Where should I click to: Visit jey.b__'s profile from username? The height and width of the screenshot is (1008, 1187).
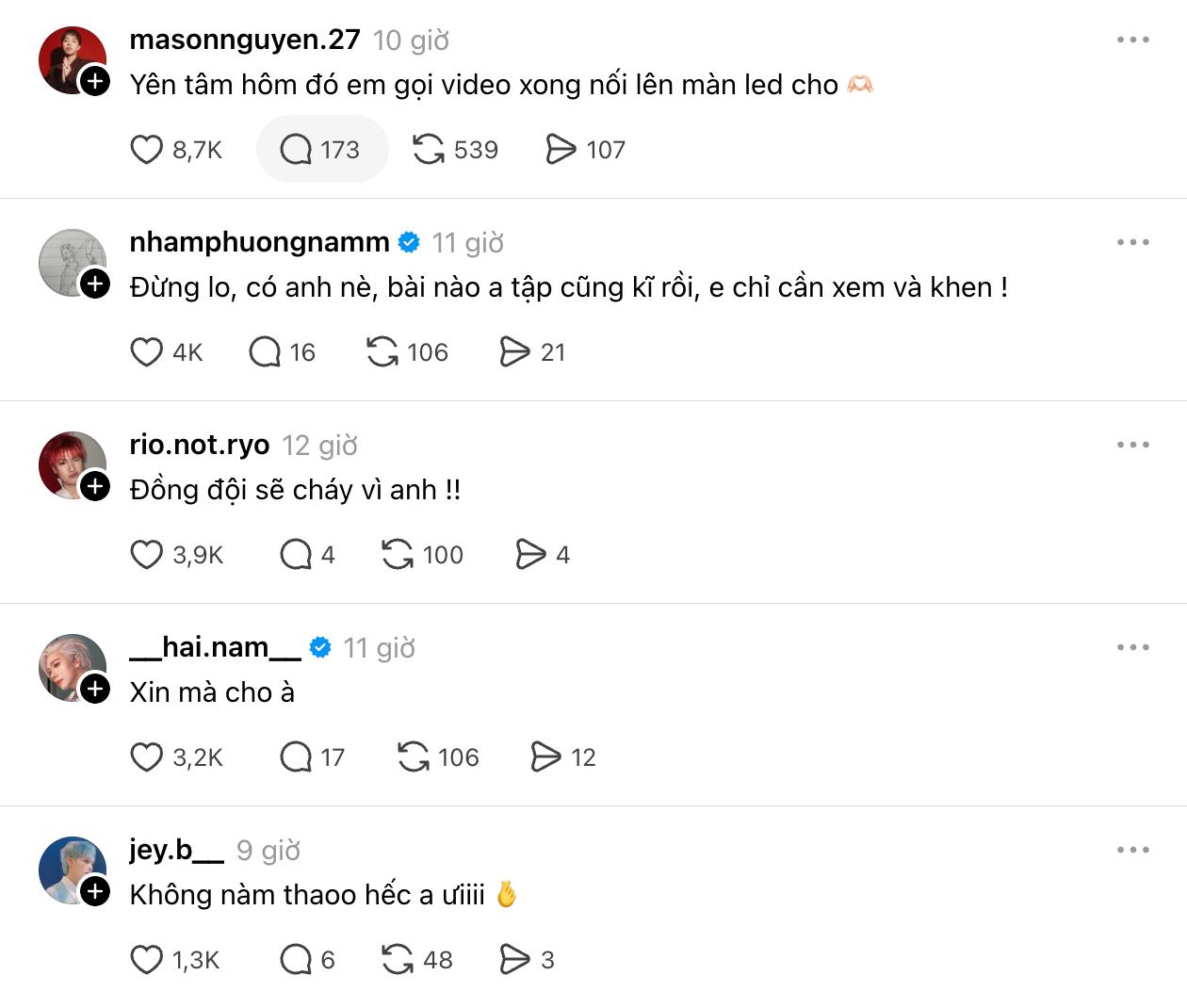click(176, 850)
